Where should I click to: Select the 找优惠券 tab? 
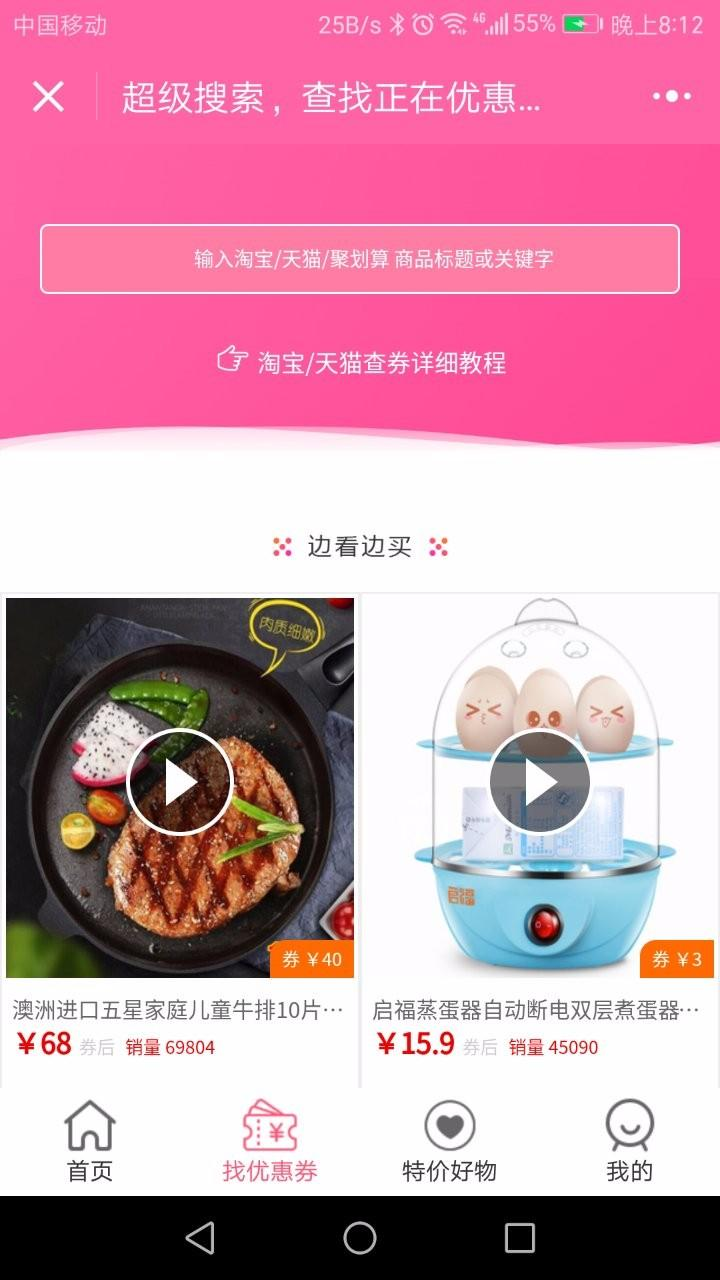pos(270,1142)
